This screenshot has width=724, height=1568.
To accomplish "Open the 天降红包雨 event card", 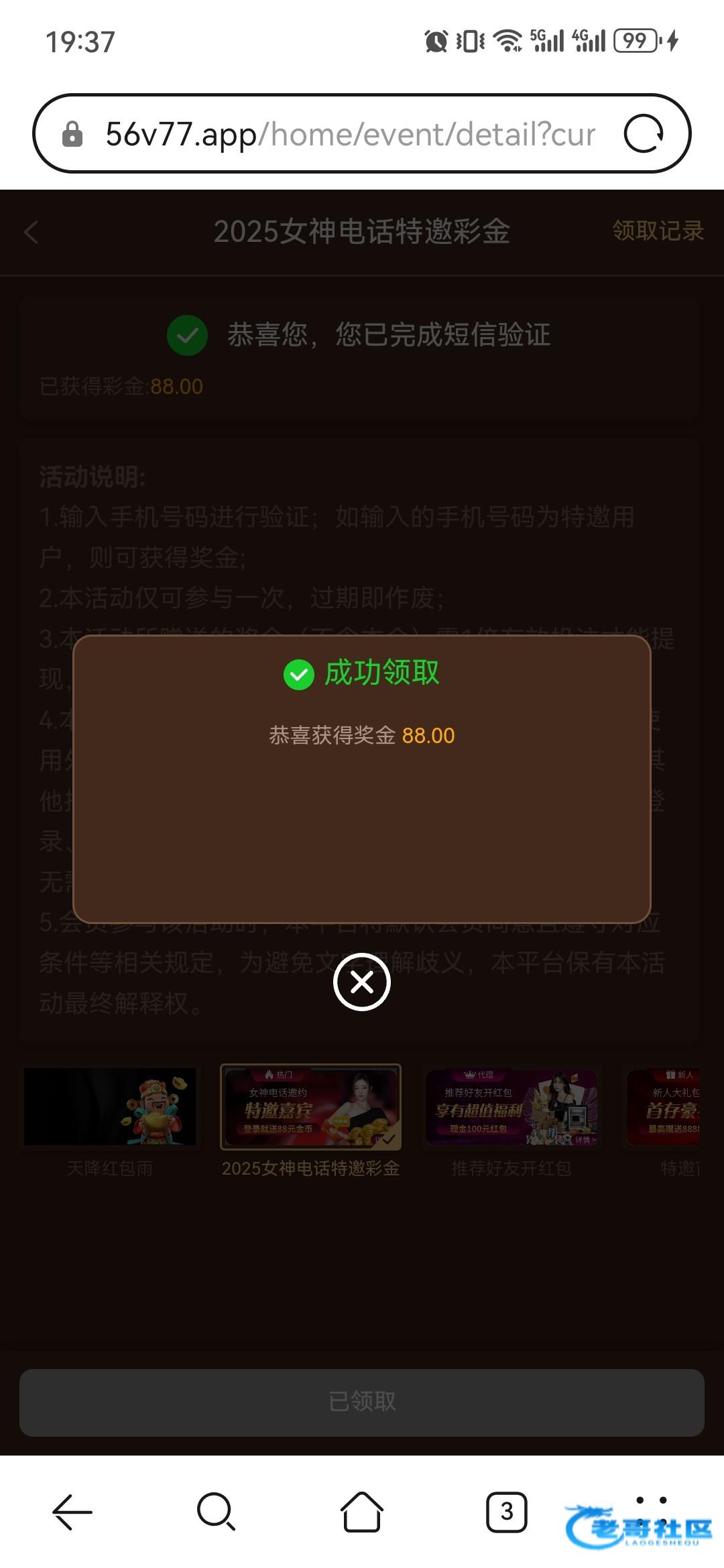I will (x=110, y=1107).
